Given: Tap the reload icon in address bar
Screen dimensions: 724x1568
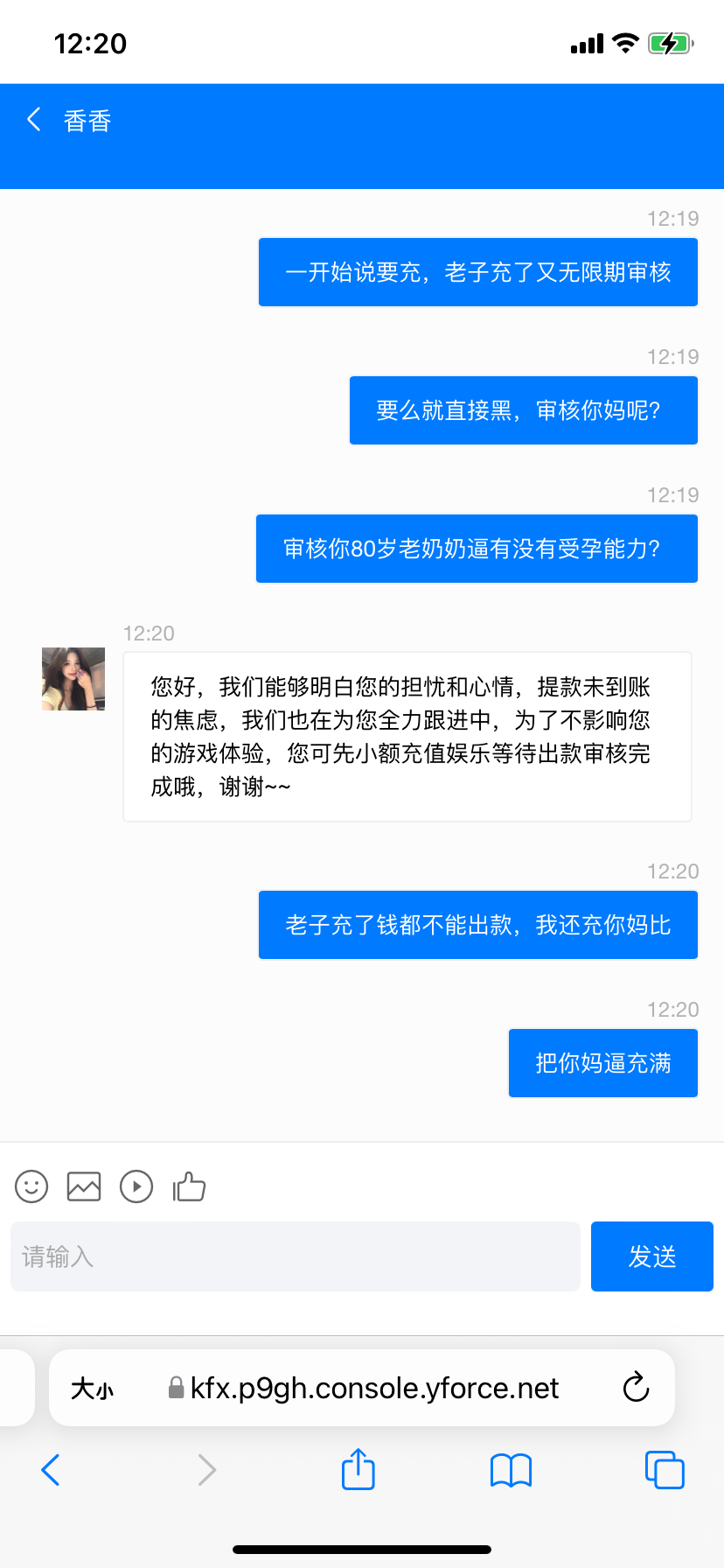Looking at the screenshot, I should [x=636, y=1388].
